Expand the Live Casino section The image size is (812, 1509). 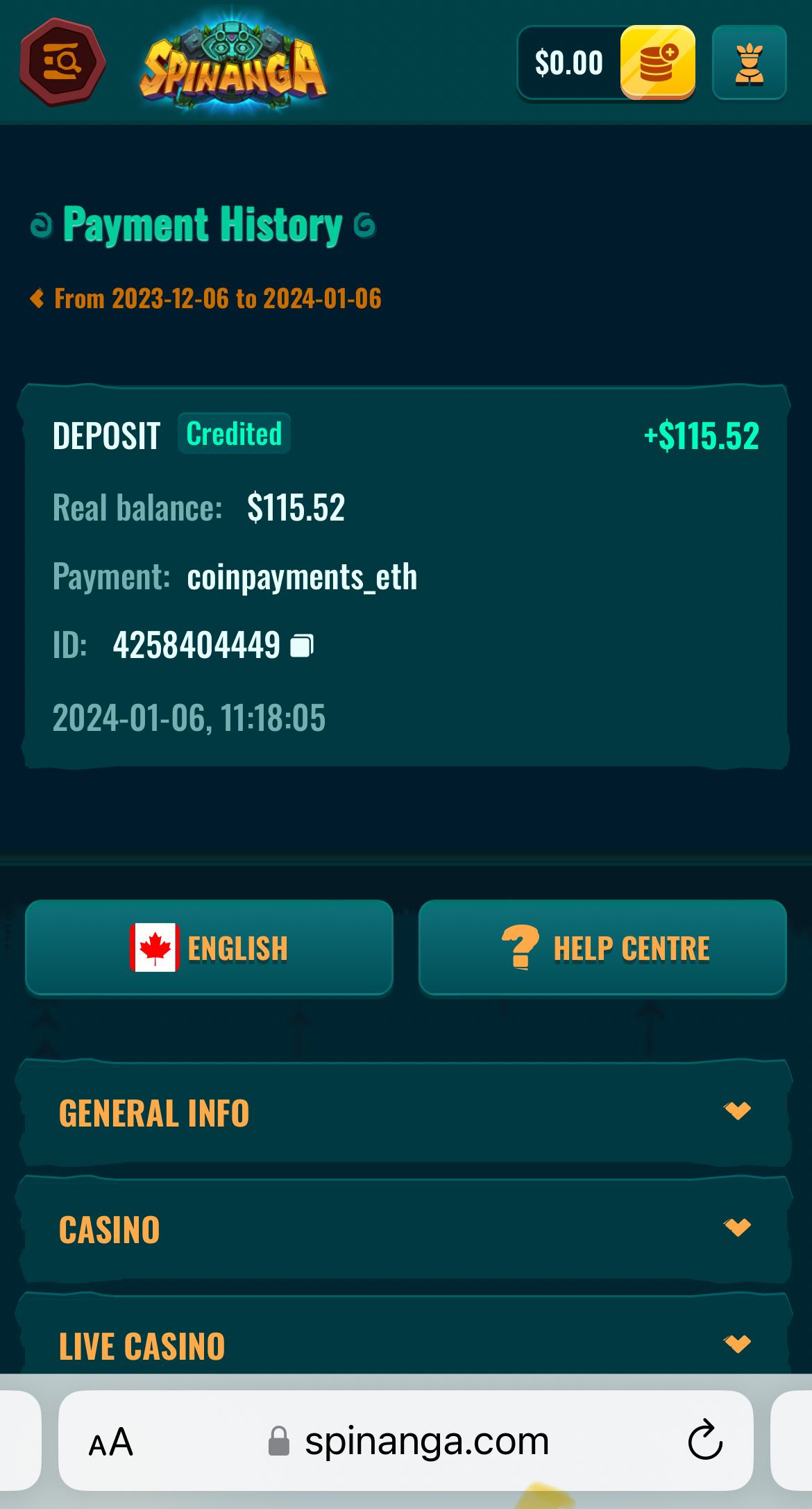403,1345
